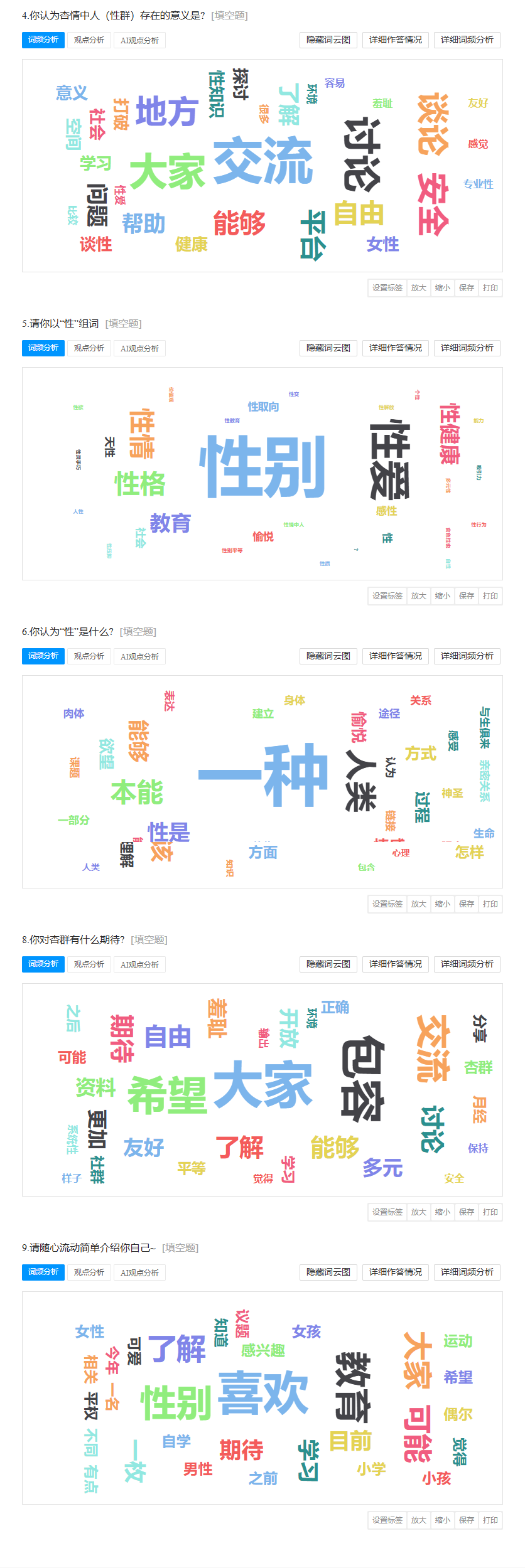Select 词频分析 tab for question 8

click(x=43, y=964)
